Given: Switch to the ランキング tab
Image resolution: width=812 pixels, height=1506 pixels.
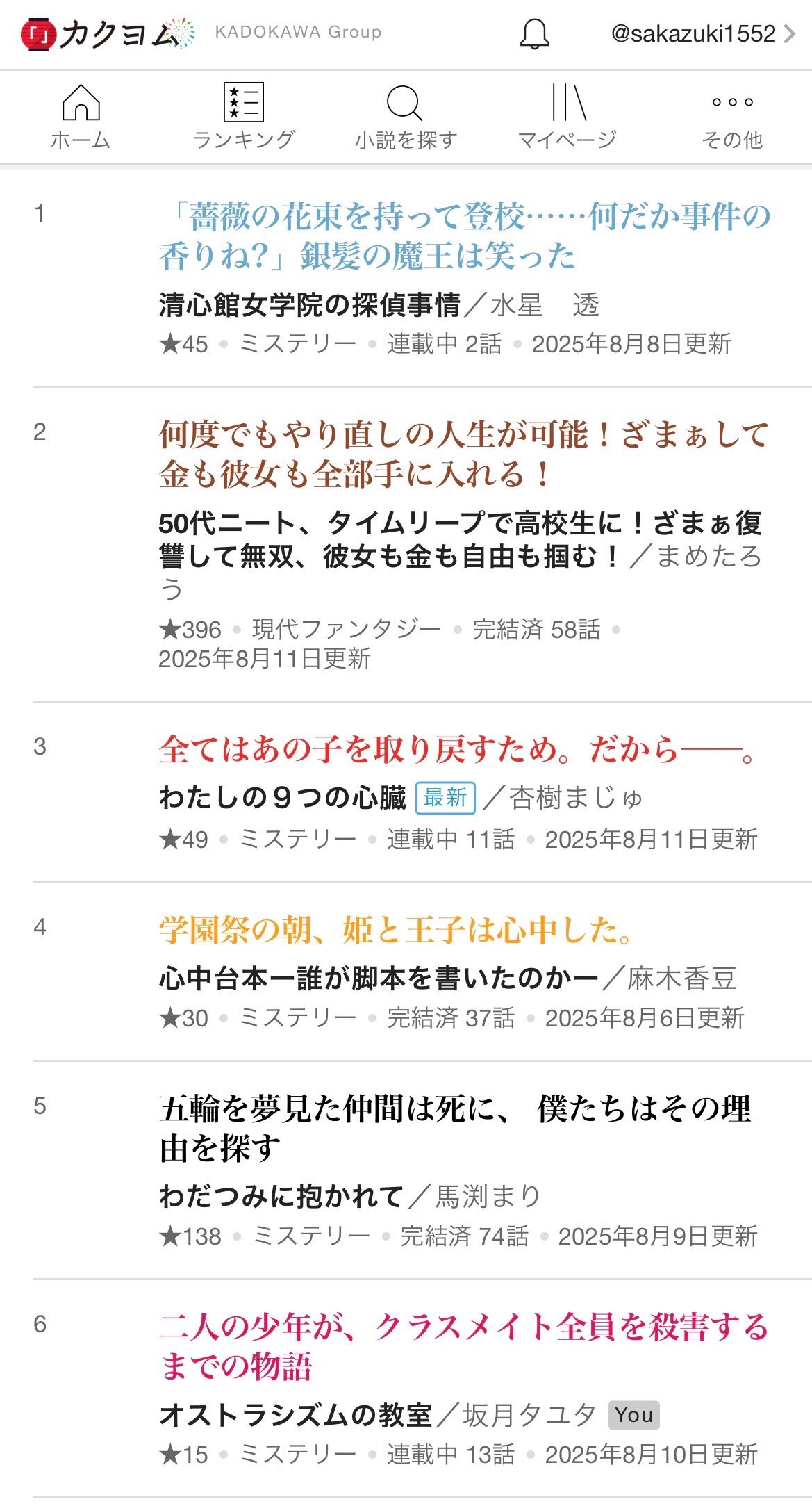Looking at the screenshot, I should [x=244, y=117].
